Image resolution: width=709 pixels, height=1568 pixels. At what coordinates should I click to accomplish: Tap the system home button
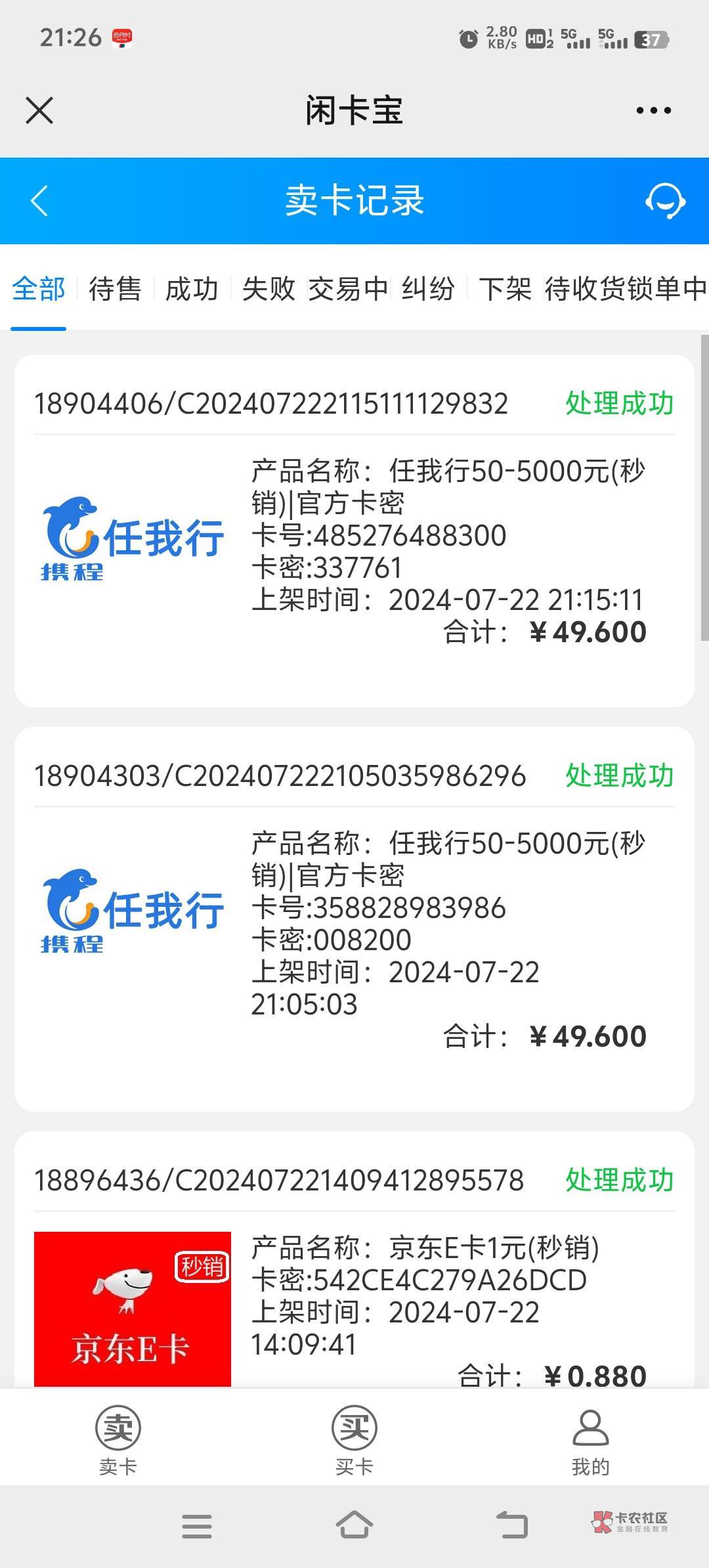point(354,1525)
